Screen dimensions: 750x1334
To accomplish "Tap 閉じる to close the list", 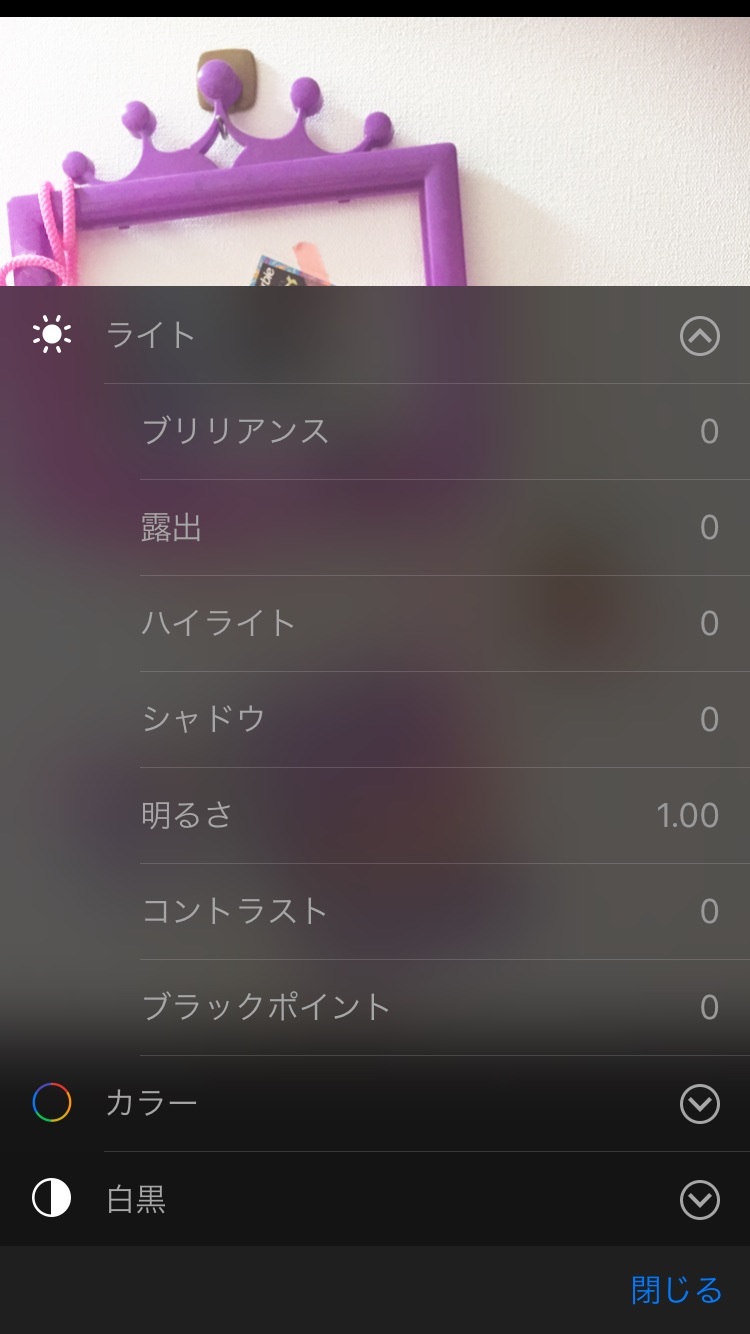I will 677,1290.
